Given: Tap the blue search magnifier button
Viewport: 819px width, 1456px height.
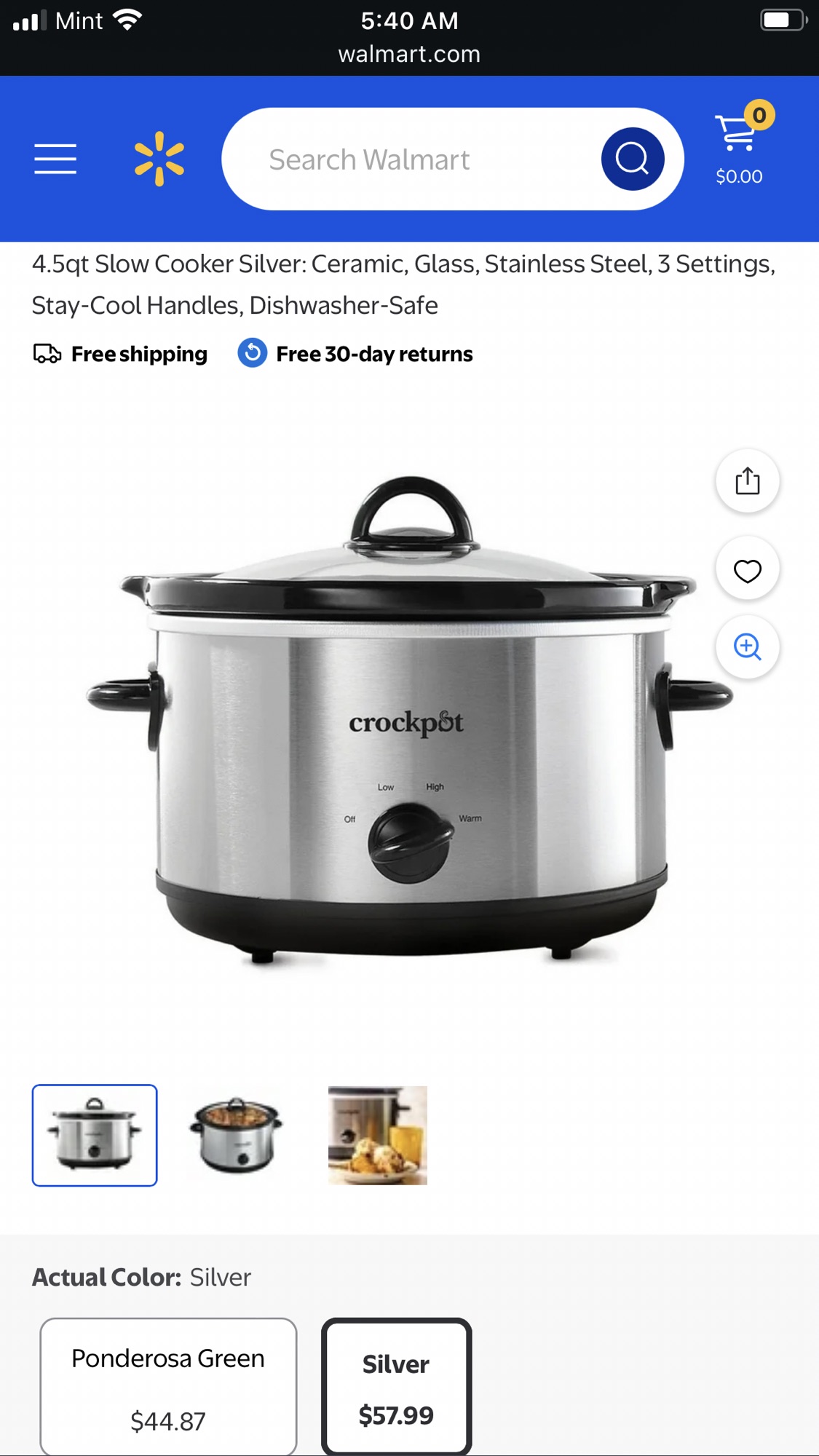Looking at the screenshot, I should point(633,159).
